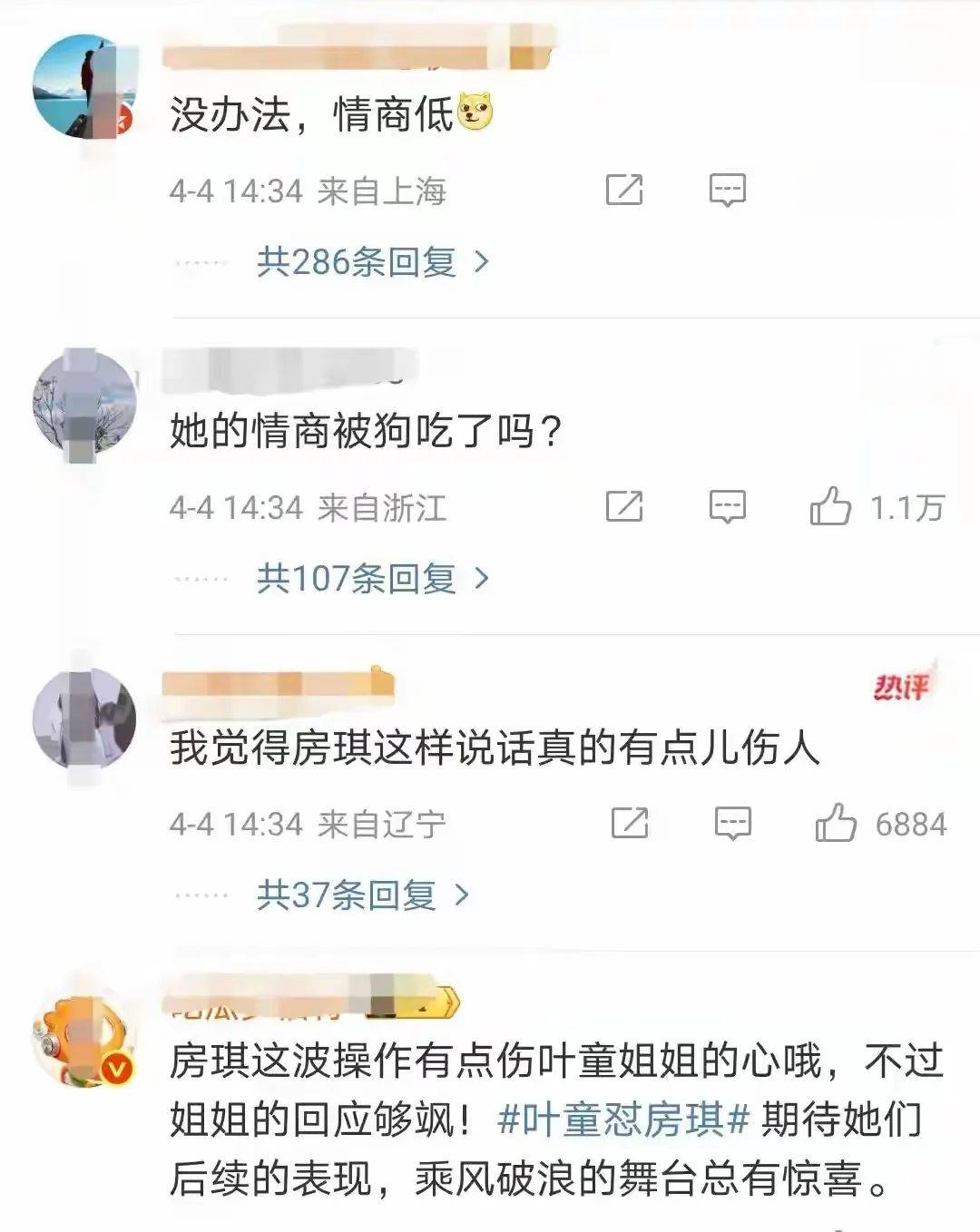Screen dimensions: 980x1232
Task: Open the avatar of the 浙江 commenter
Action: pyautogui.click(x=83, y=405)
